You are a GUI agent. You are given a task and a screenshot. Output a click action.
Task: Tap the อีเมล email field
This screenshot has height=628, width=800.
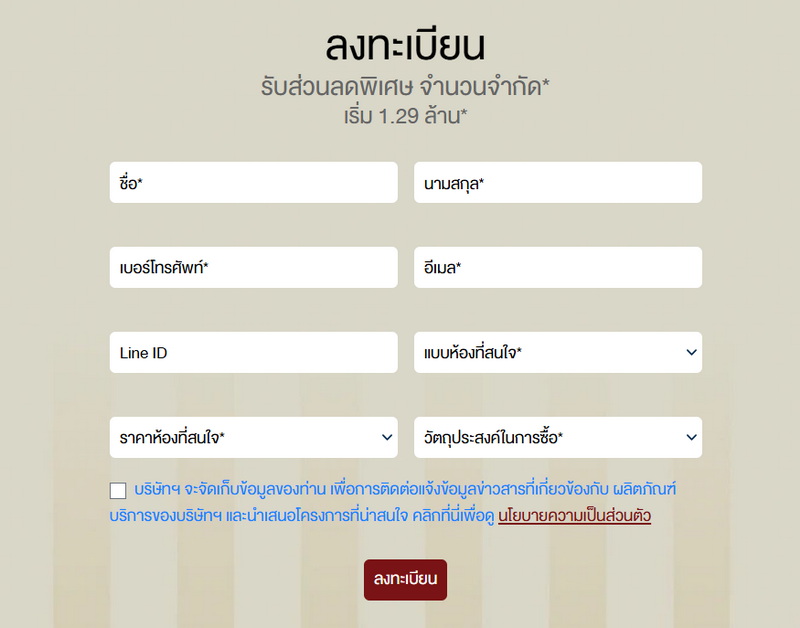pyautogui.click(x=557, y=268)
